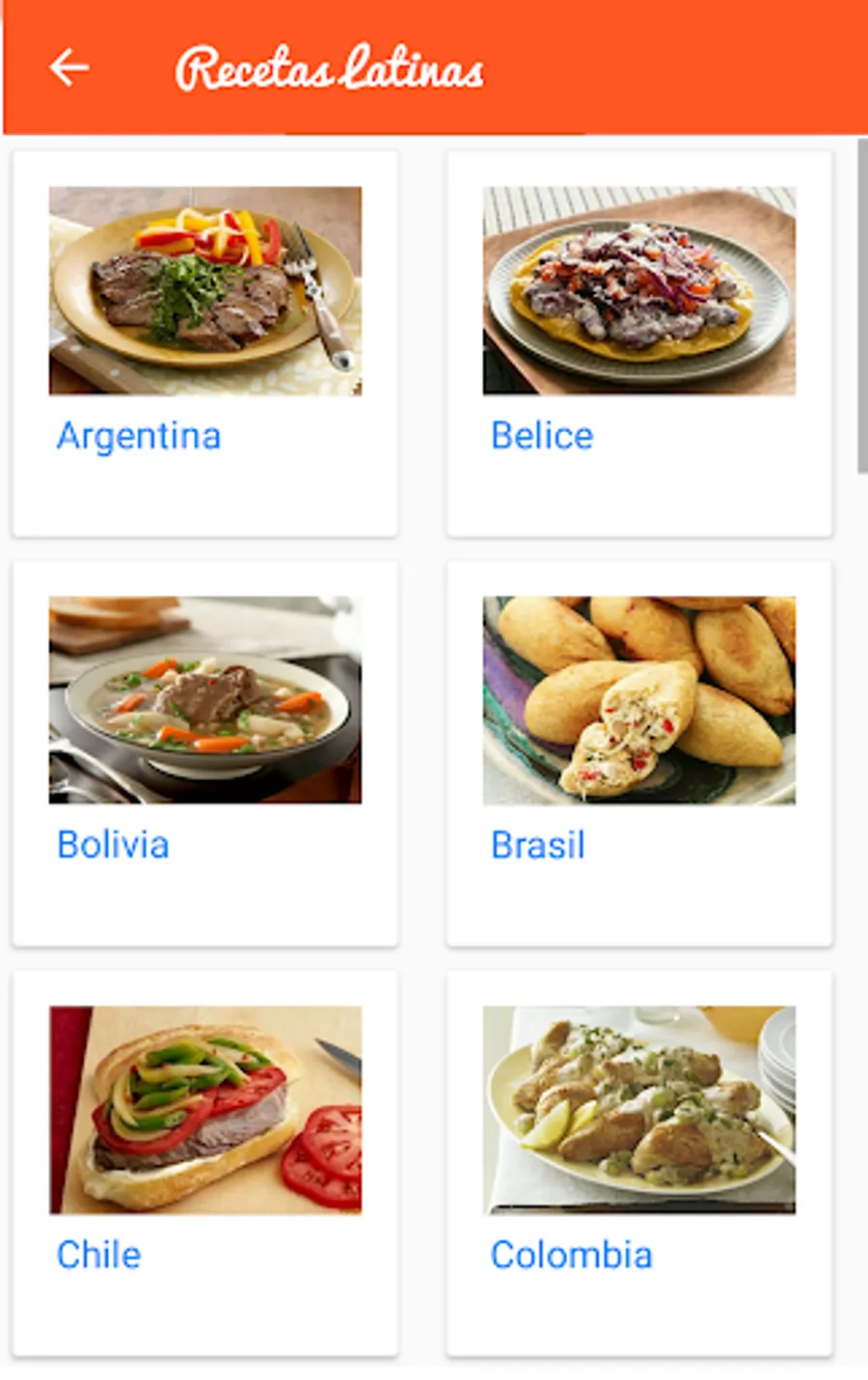View recipes from Bolivia
The height and width of the screenshot is (1380, 868).
204,752
